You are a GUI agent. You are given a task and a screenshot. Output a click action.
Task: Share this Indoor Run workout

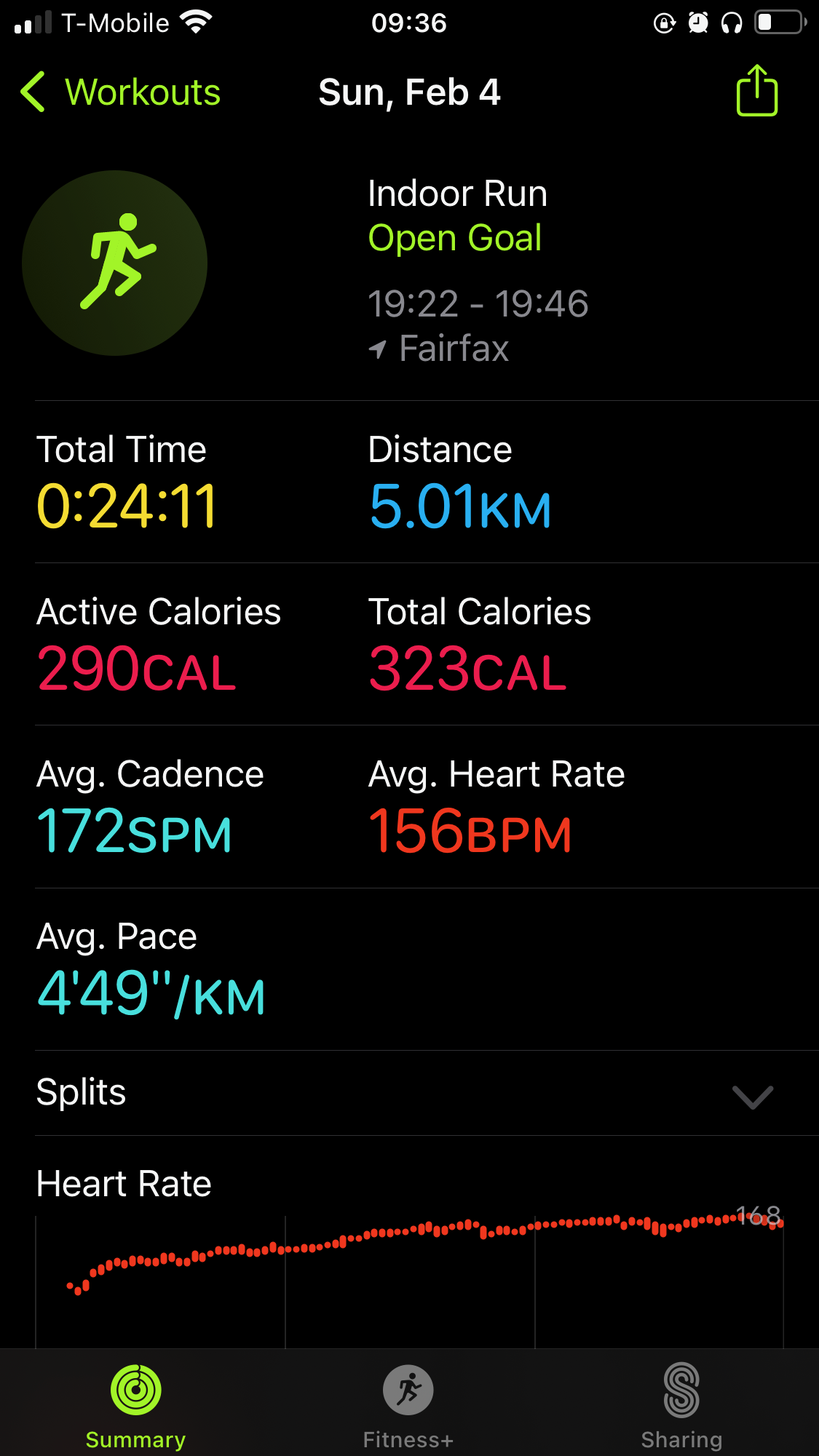click(x=757, y=91)
